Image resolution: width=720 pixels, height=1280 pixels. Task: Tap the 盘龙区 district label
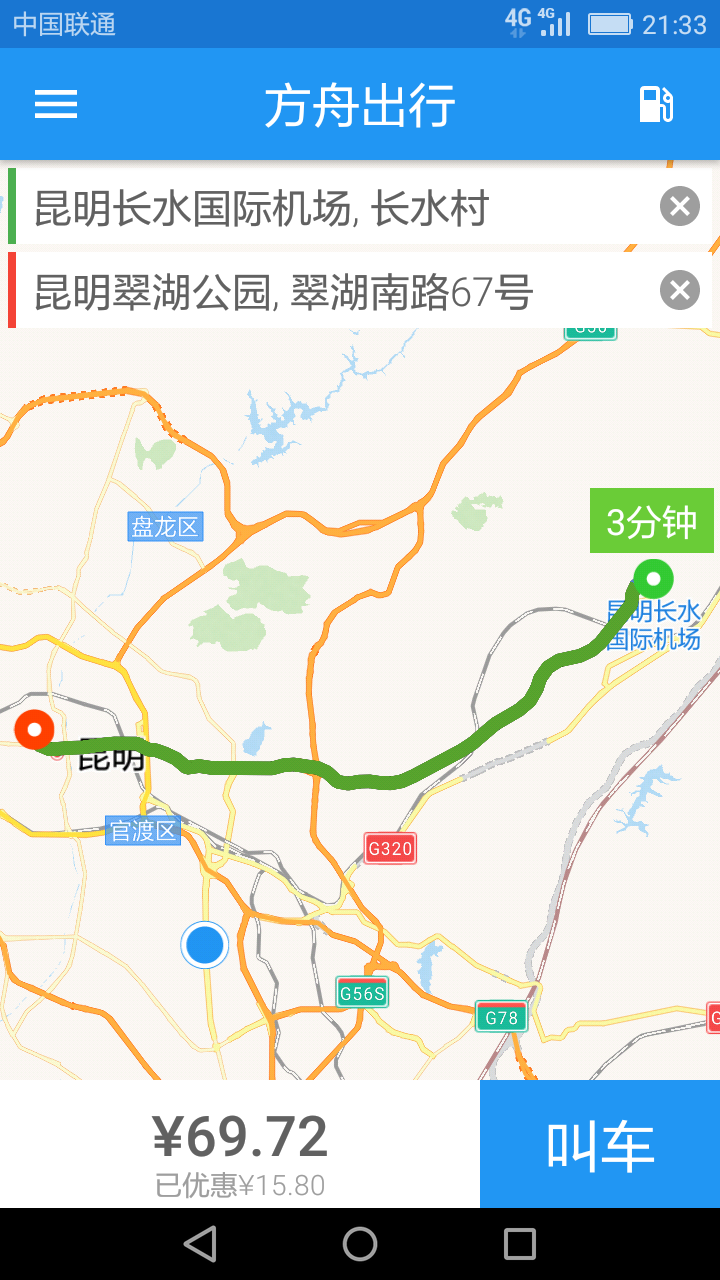164,525
